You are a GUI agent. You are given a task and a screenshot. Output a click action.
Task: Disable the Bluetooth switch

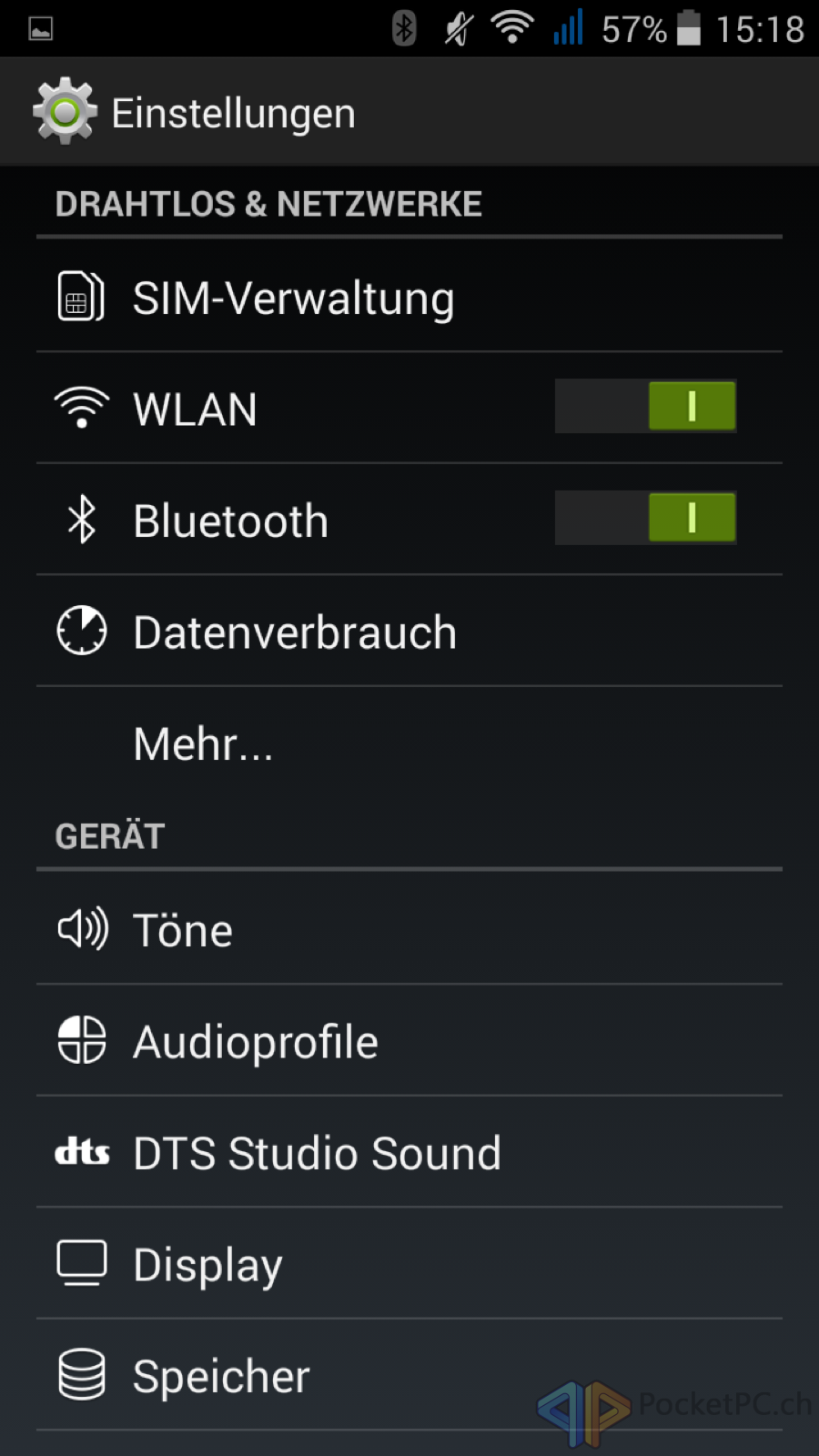tap(646, 518)
